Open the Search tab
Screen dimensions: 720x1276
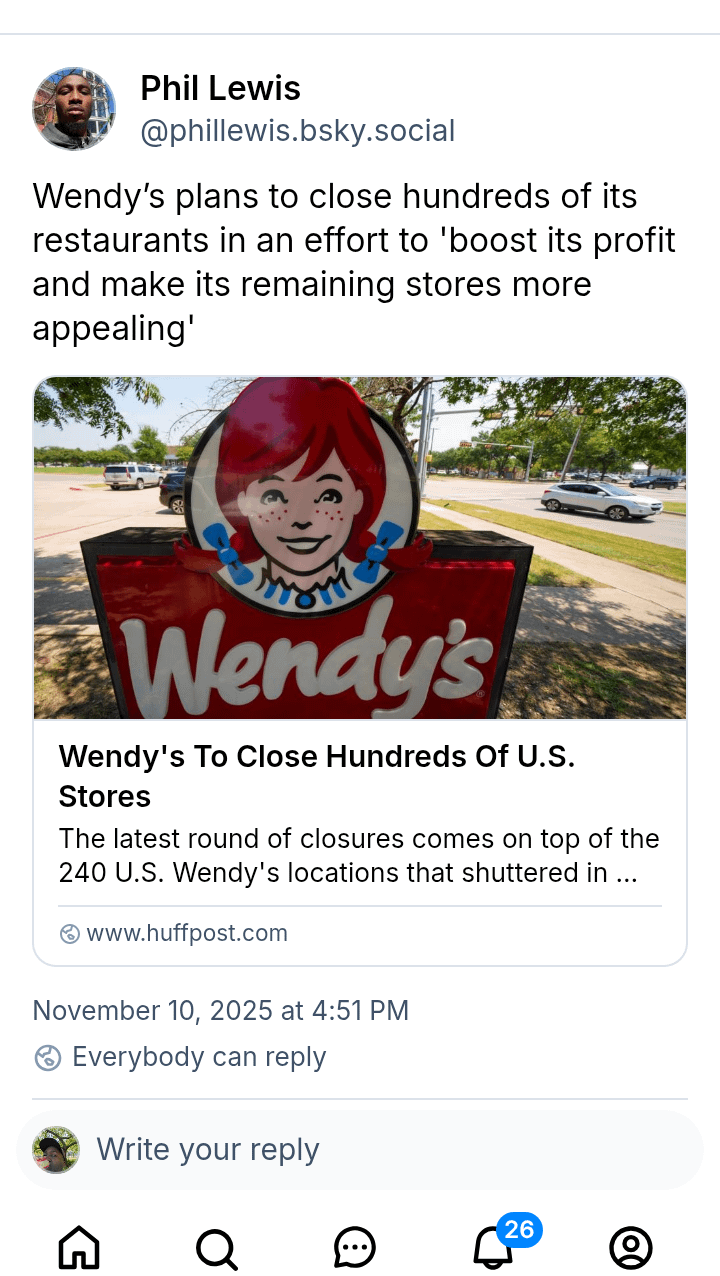click(216, 1247)
